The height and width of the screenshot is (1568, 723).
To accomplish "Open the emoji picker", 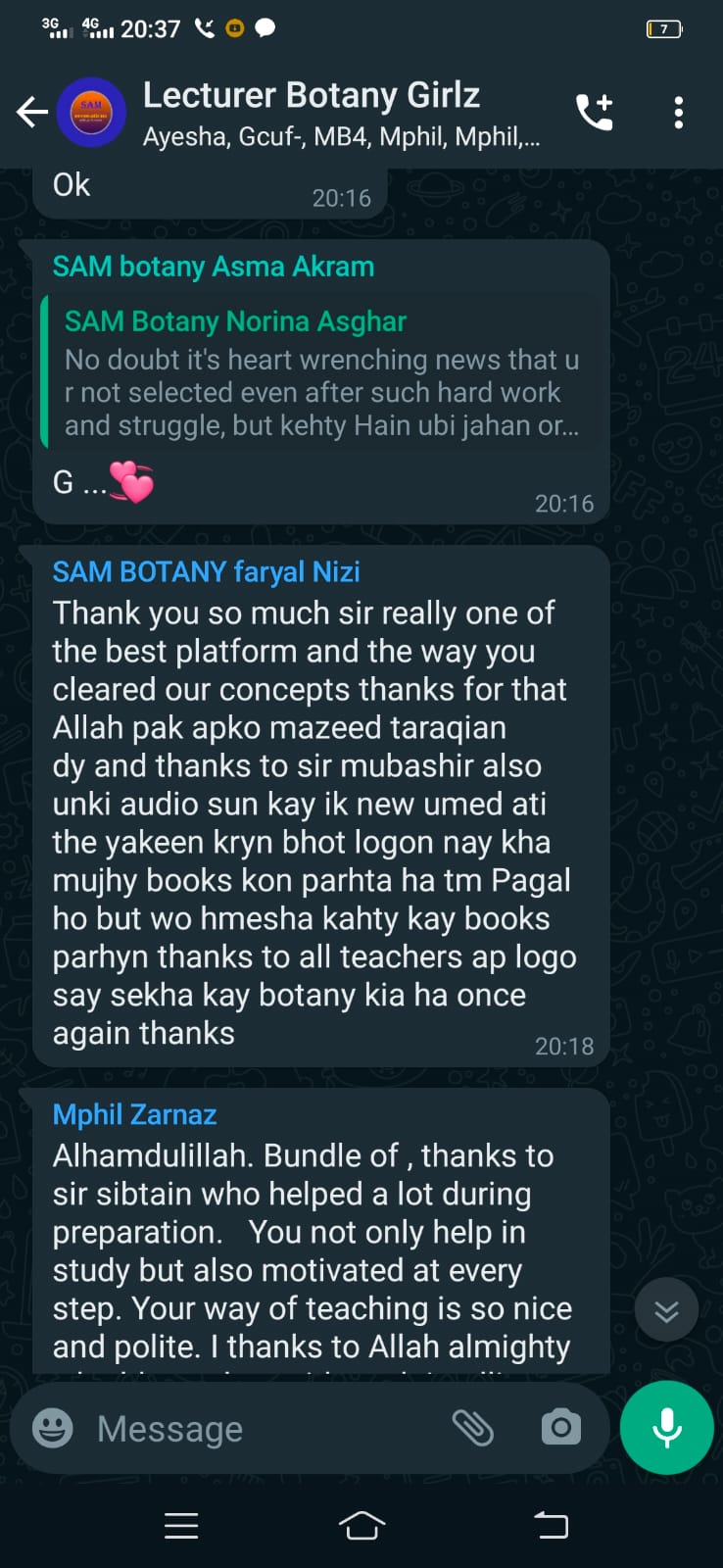I will point(53,1428).
